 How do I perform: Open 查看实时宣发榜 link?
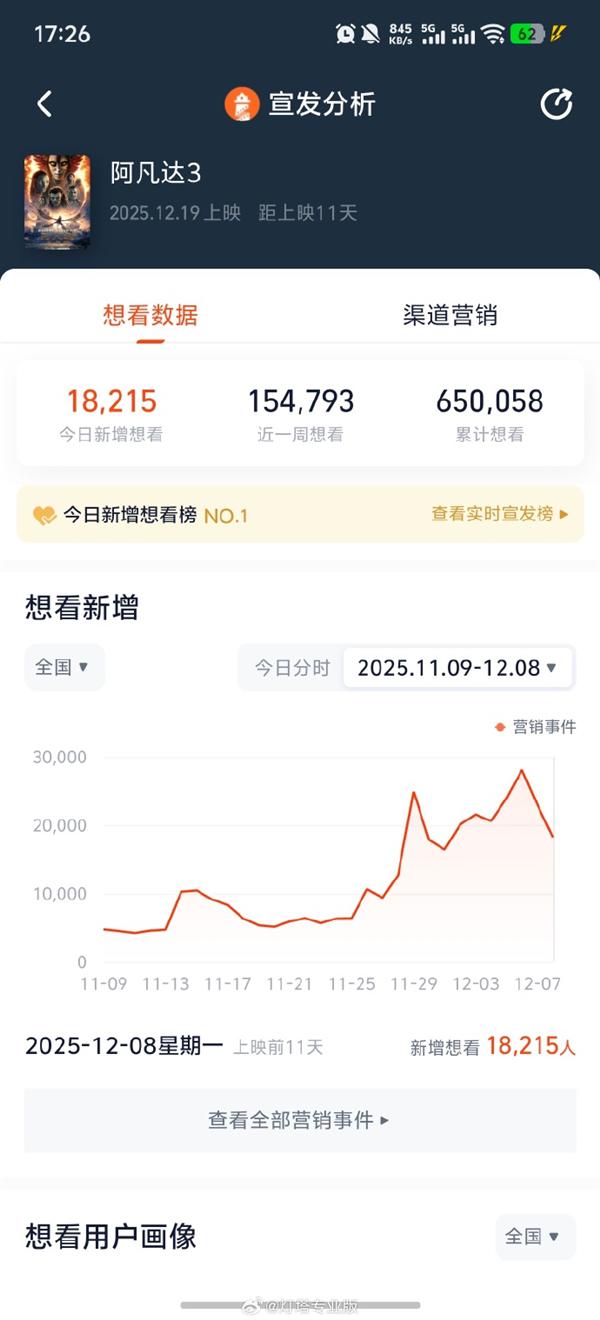click(499, 514)
